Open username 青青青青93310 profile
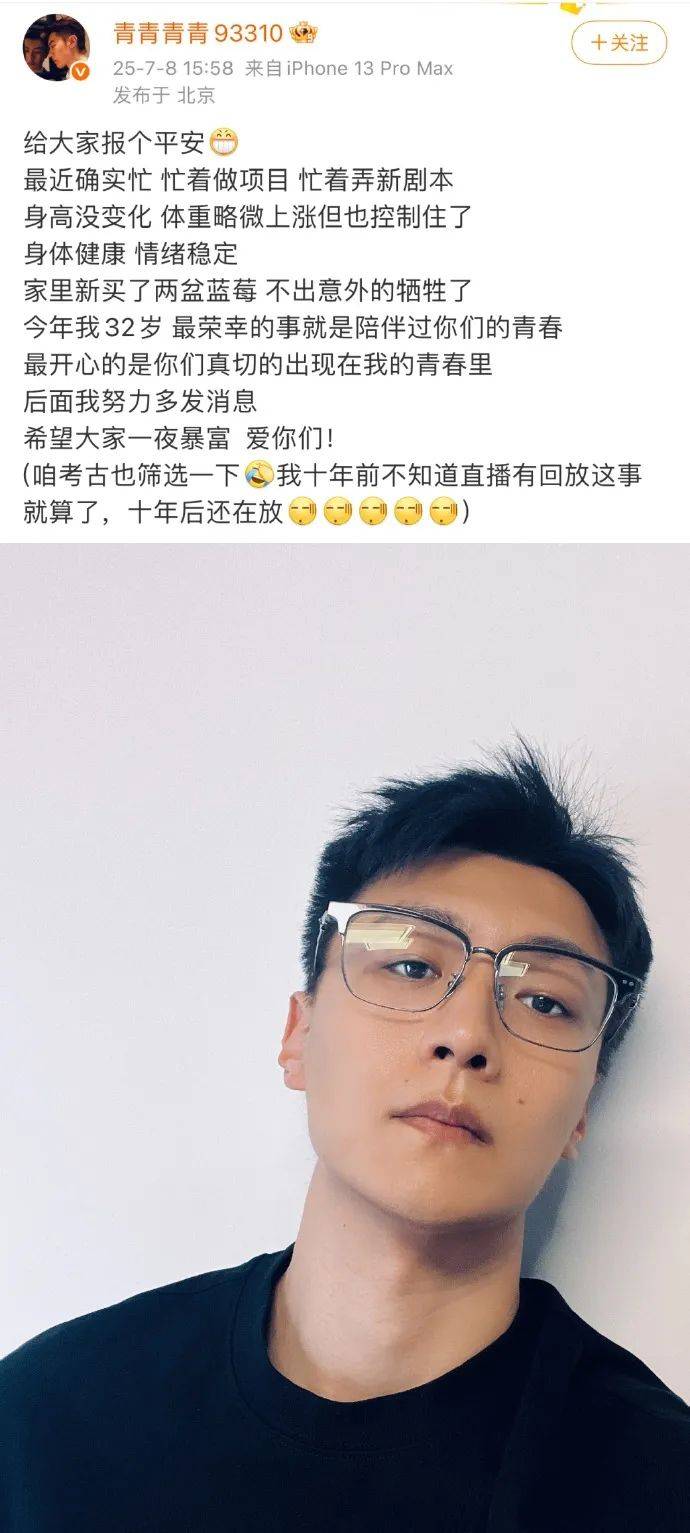Screen dimensions: 690x1533 pyautogui.click(x=198, y=34)
